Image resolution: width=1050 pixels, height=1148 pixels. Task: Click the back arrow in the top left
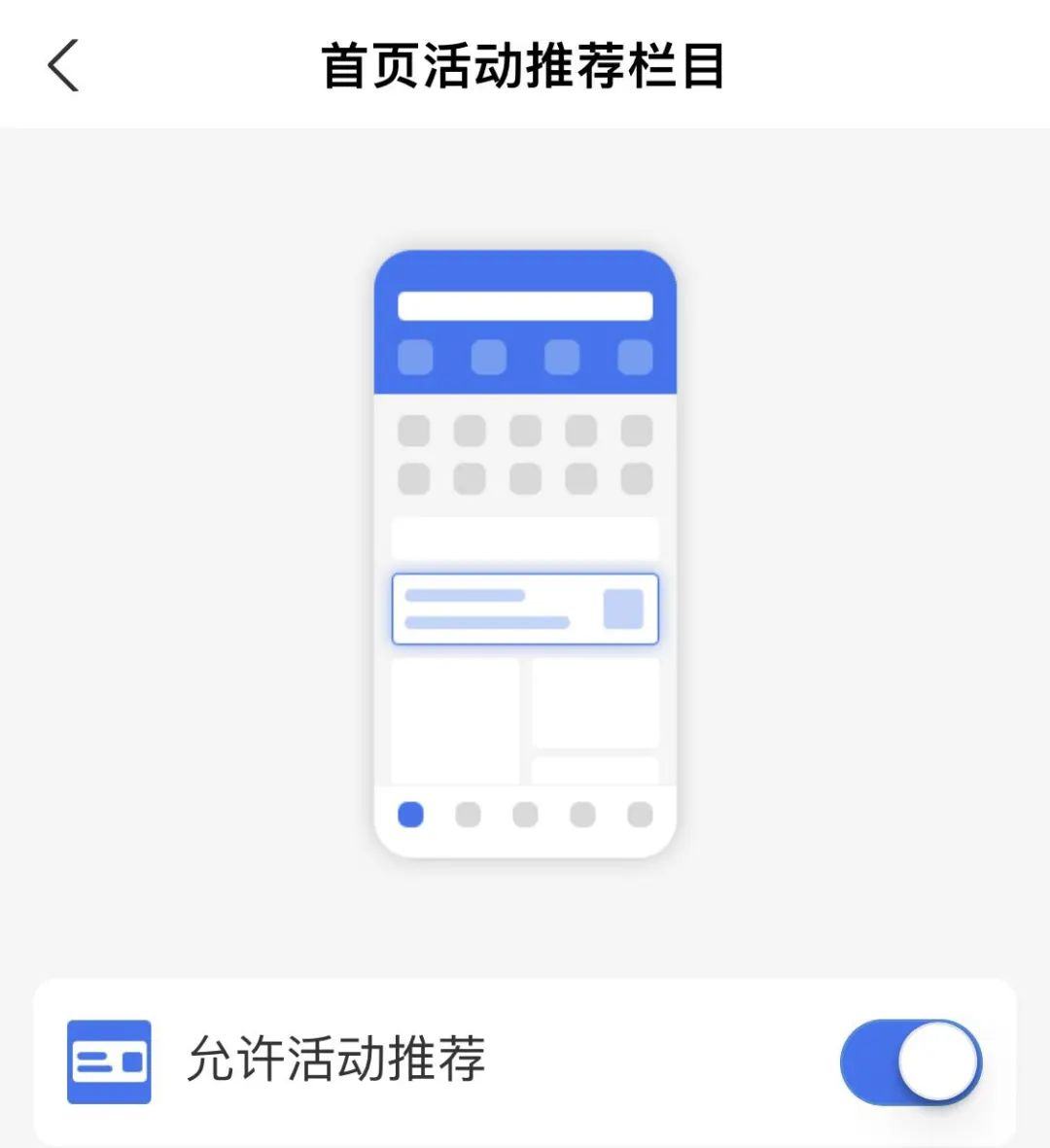click(61, 65)
